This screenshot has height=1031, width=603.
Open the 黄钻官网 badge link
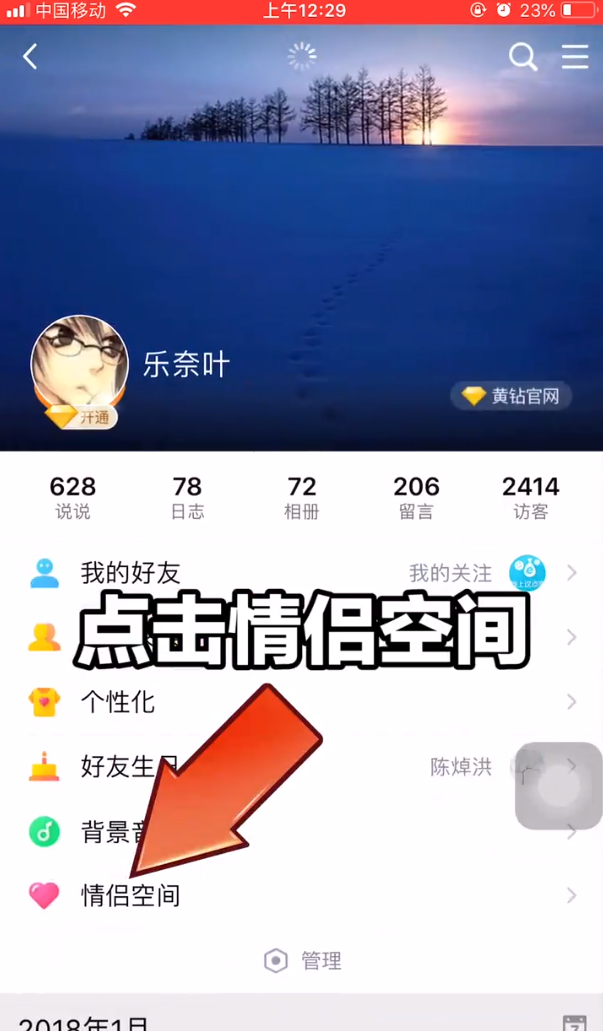512,396
